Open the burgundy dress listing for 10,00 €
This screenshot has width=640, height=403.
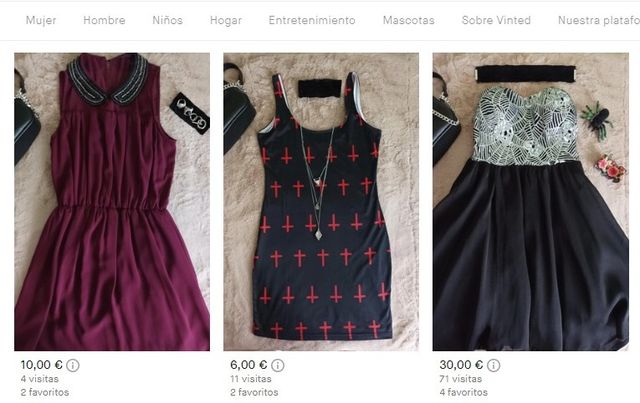[112, 200]
